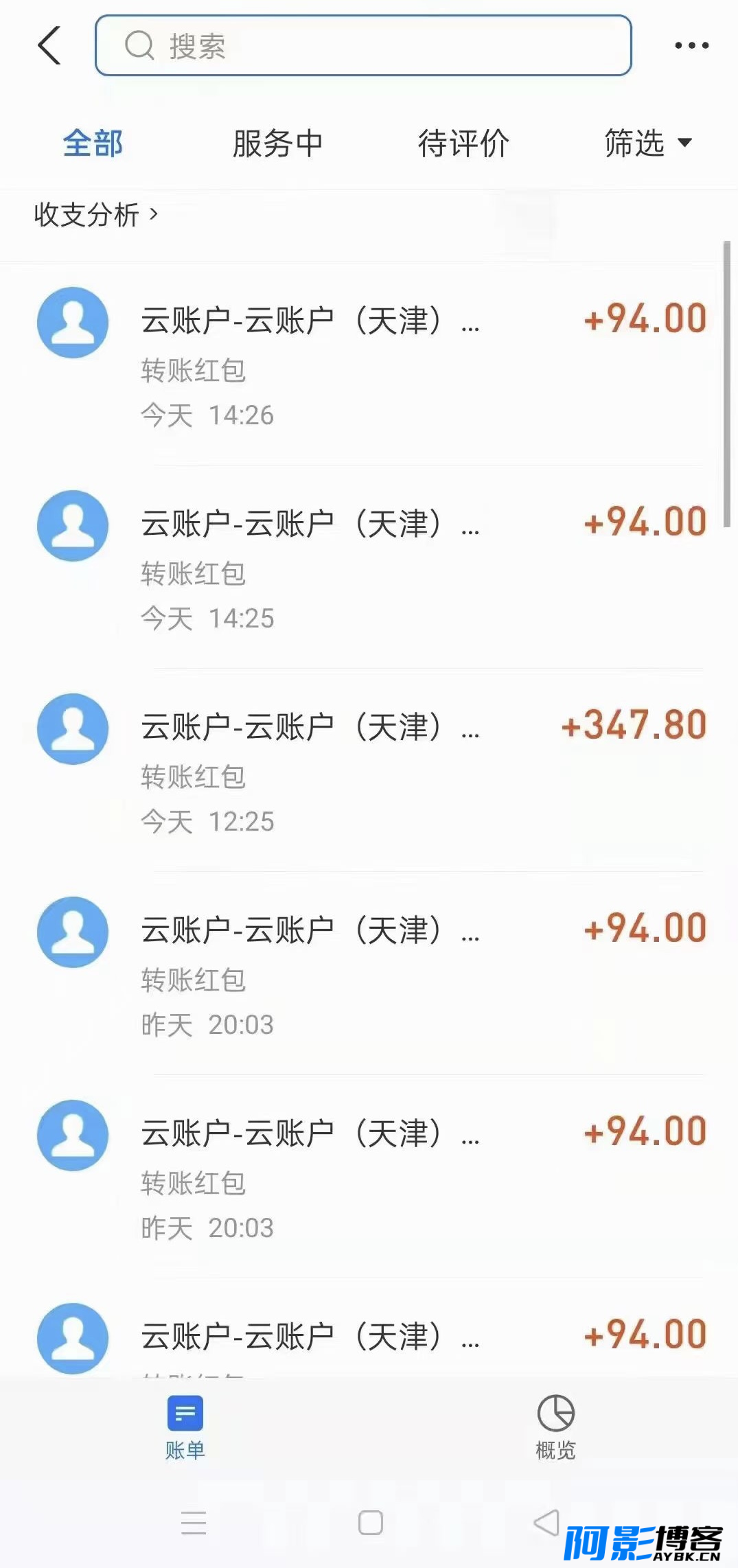Open the +94.00 transfer from 今天 14:26

tap(369, 364)
